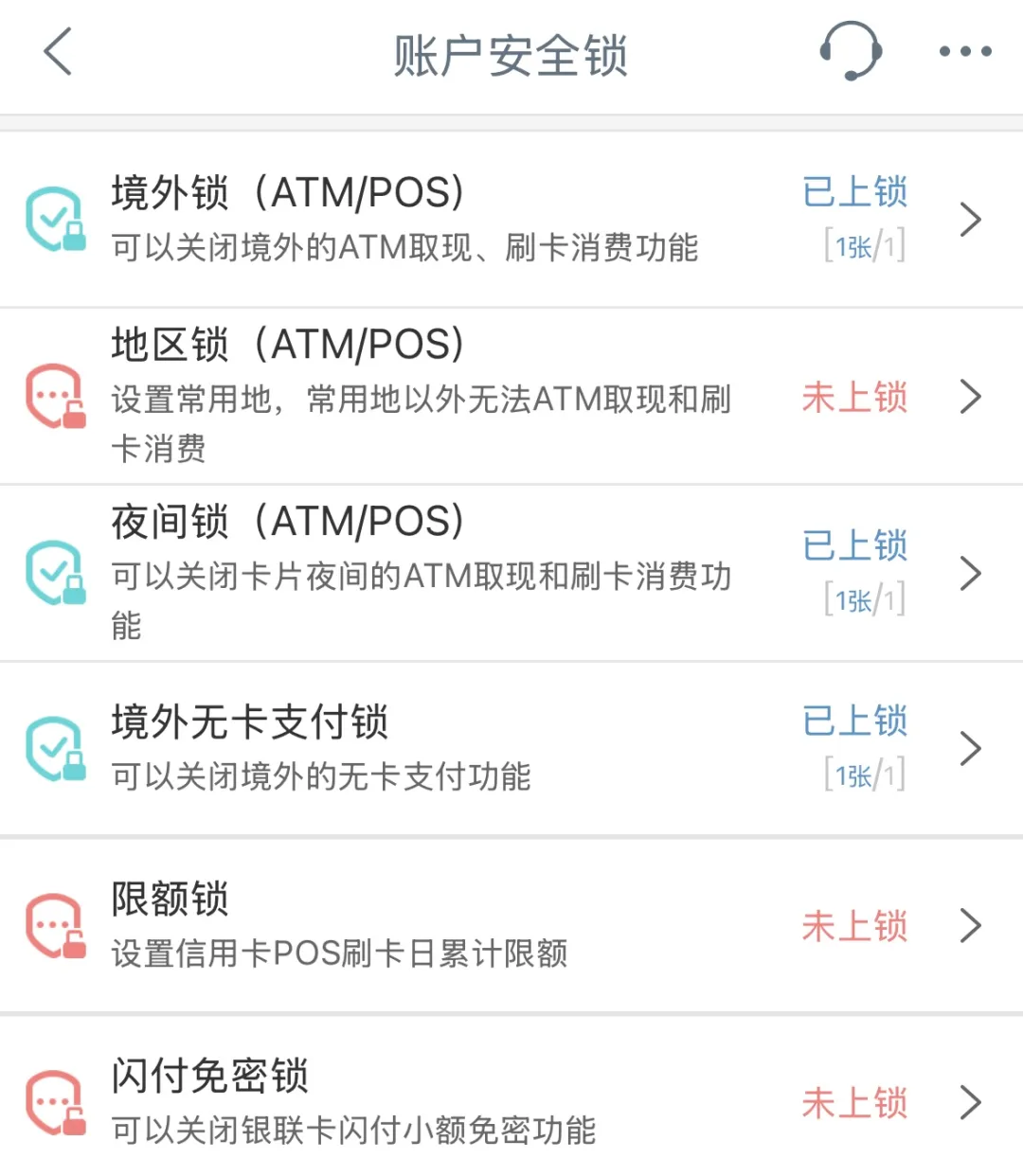
Task: Tap the 未上锁 label on 闪付免密锁
Action: click(854, 1101)
